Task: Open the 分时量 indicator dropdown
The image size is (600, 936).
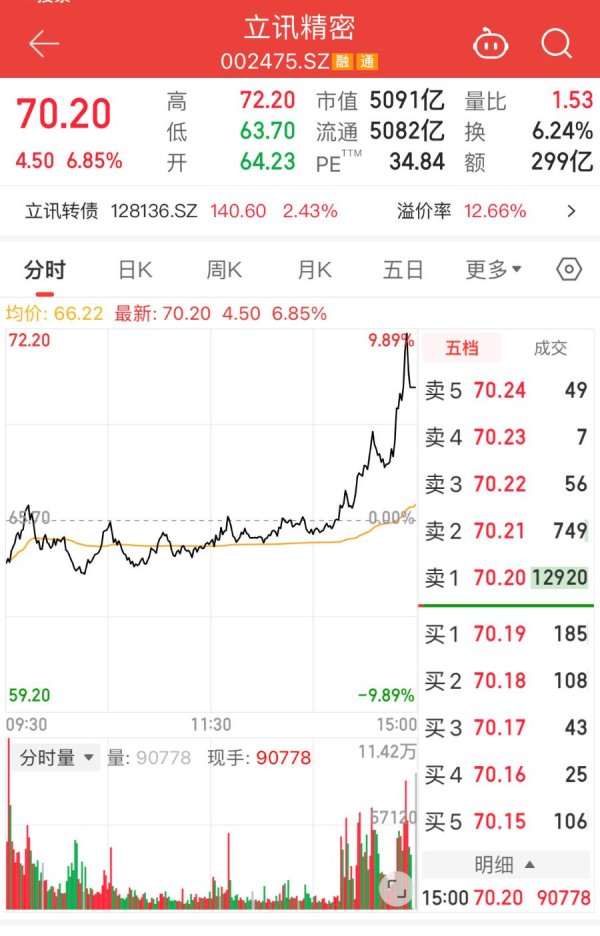Action: [x=57, y=758]
